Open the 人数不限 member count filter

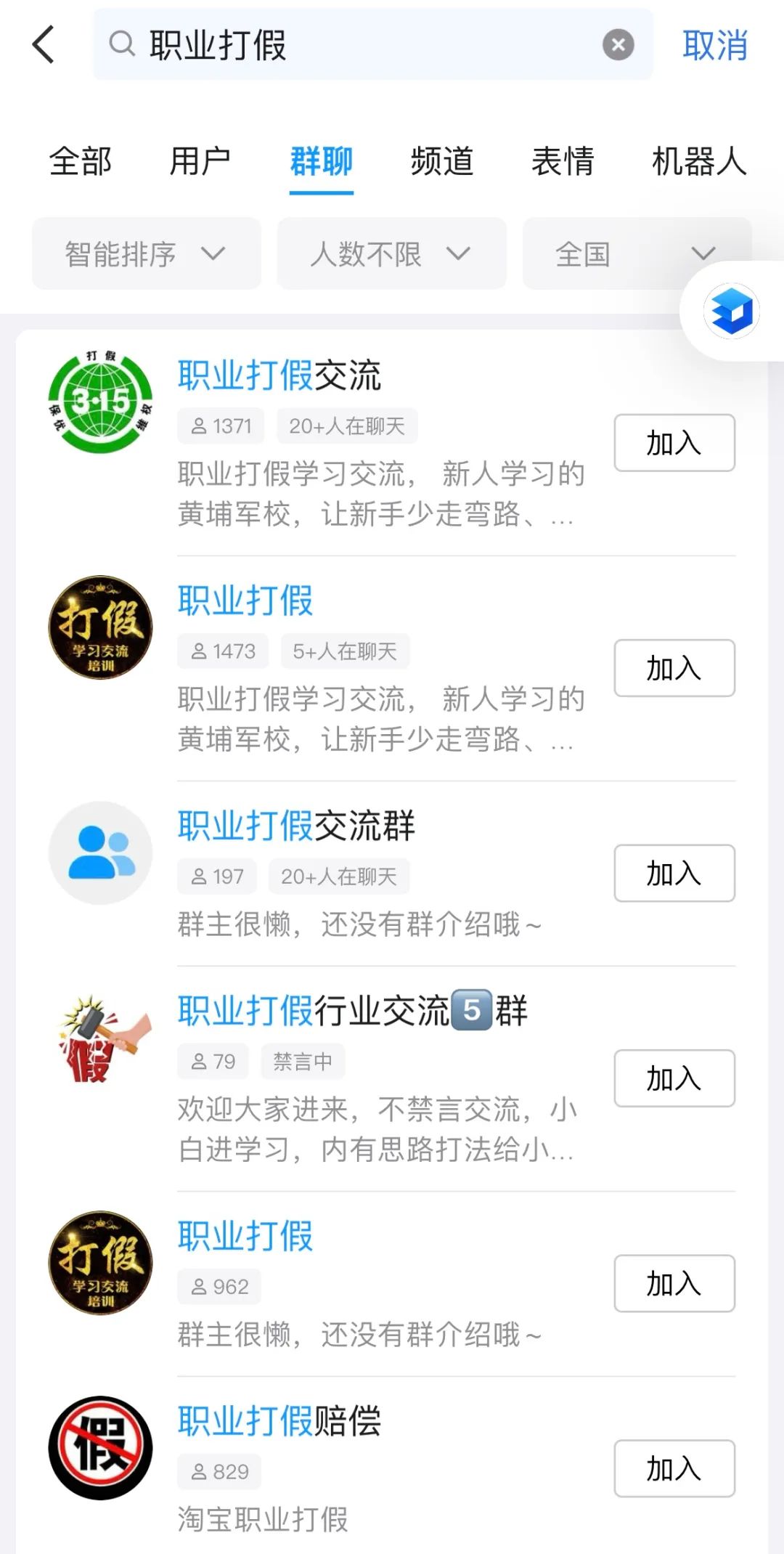click(x=391, y=254)
